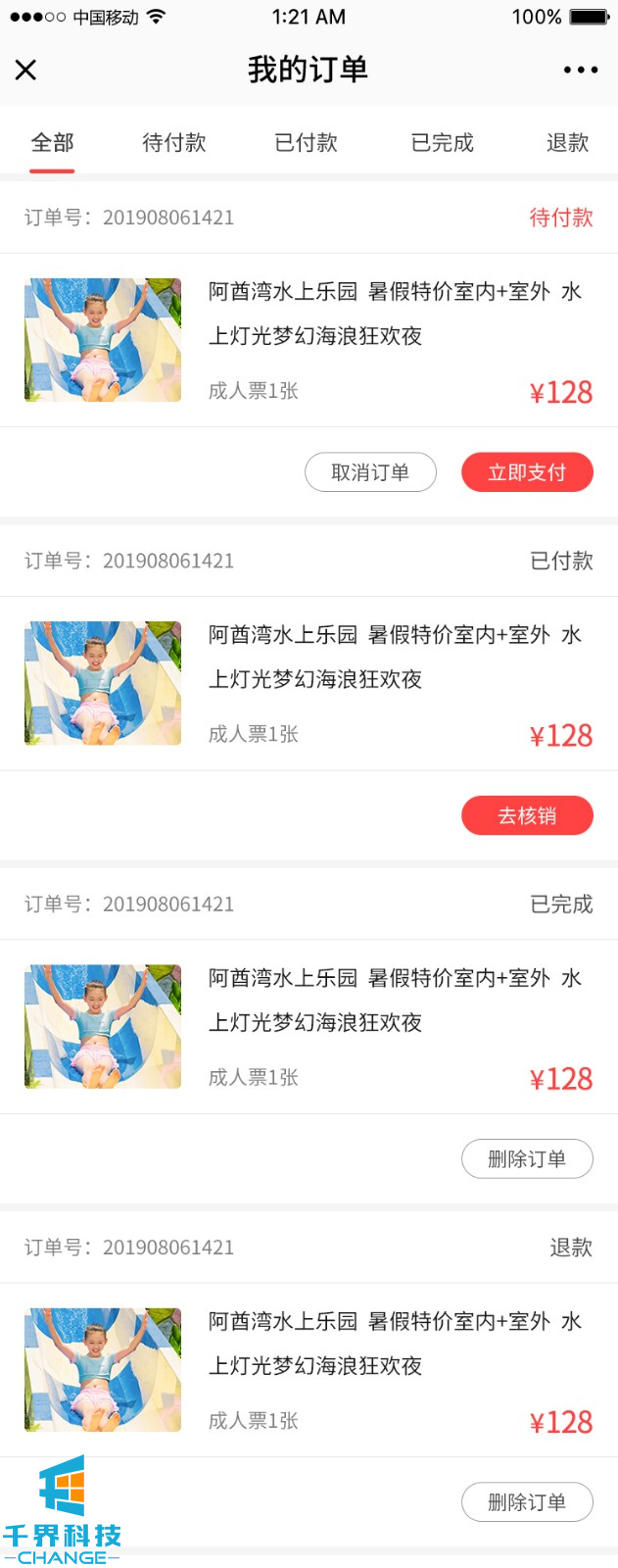Viewport: 618px width, 1568px height.
Task: Open the 已付款 order's product card
Action: tap(309, 683)
